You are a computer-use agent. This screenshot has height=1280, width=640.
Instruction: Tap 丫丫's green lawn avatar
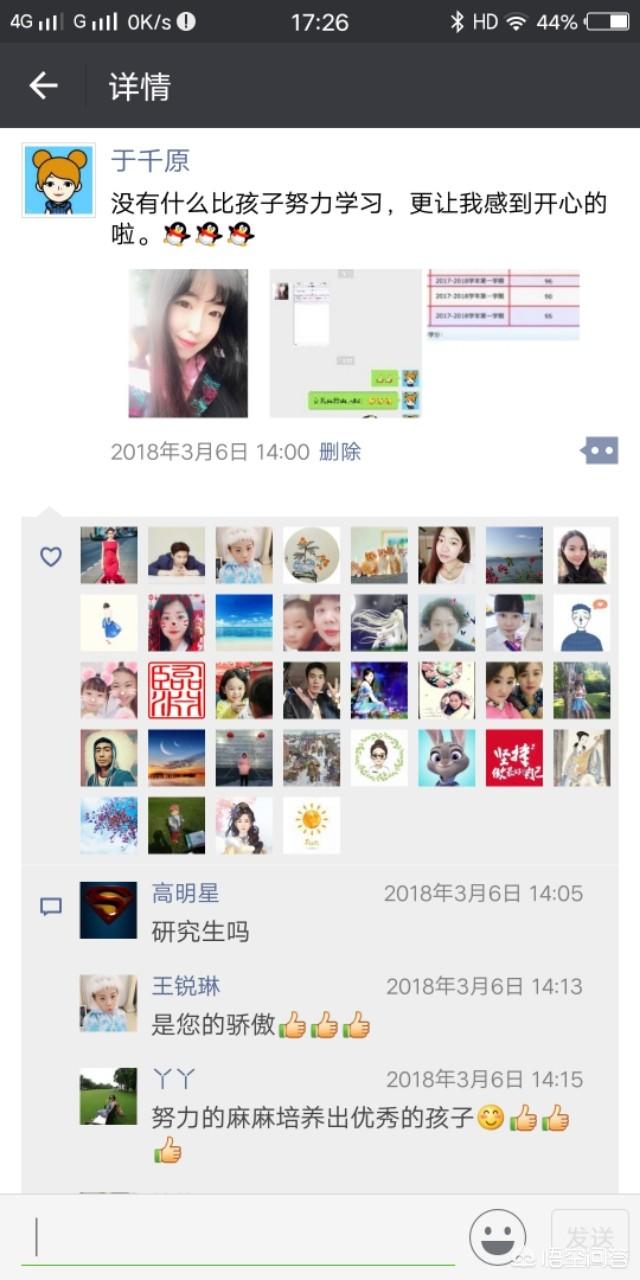click(108, 1096)
